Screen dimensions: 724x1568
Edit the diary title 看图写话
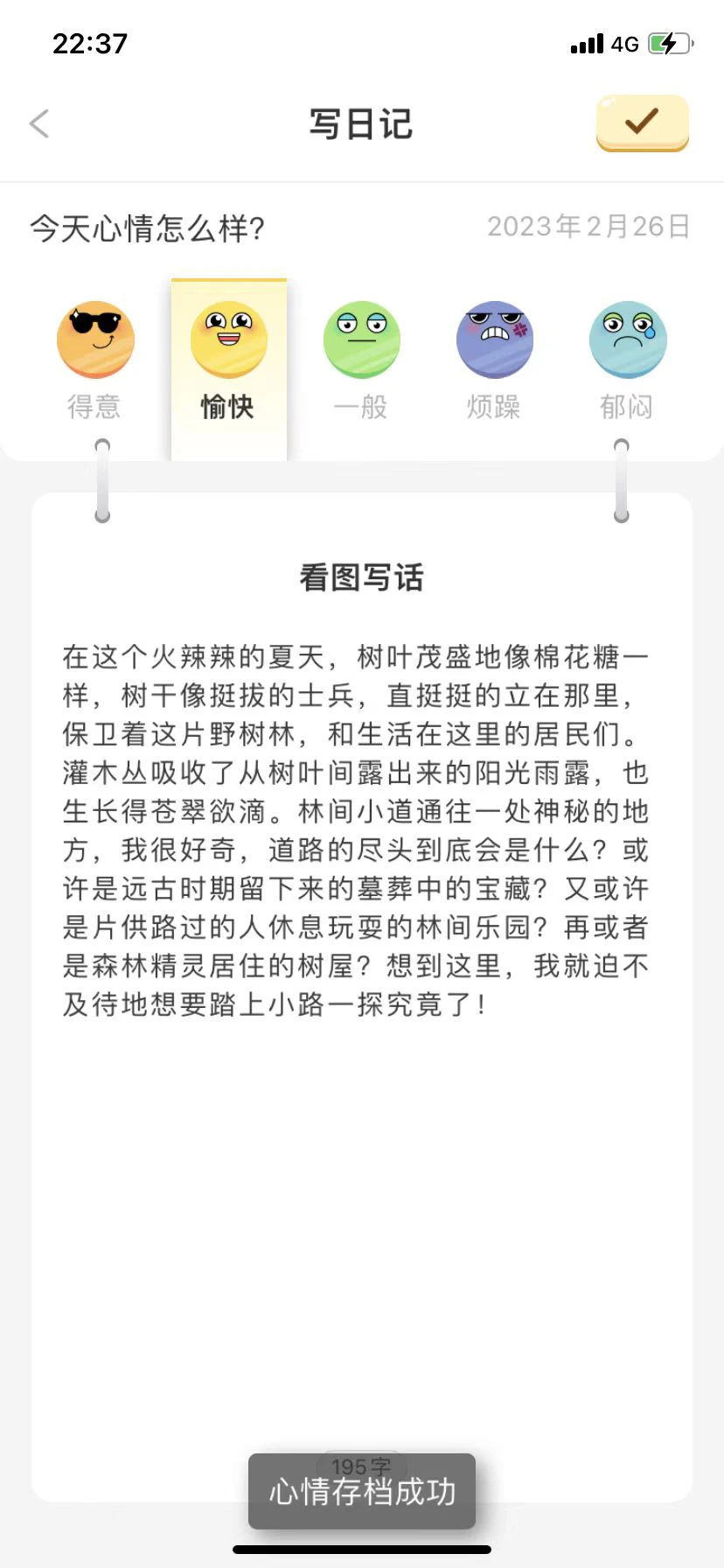pos(362,577)
